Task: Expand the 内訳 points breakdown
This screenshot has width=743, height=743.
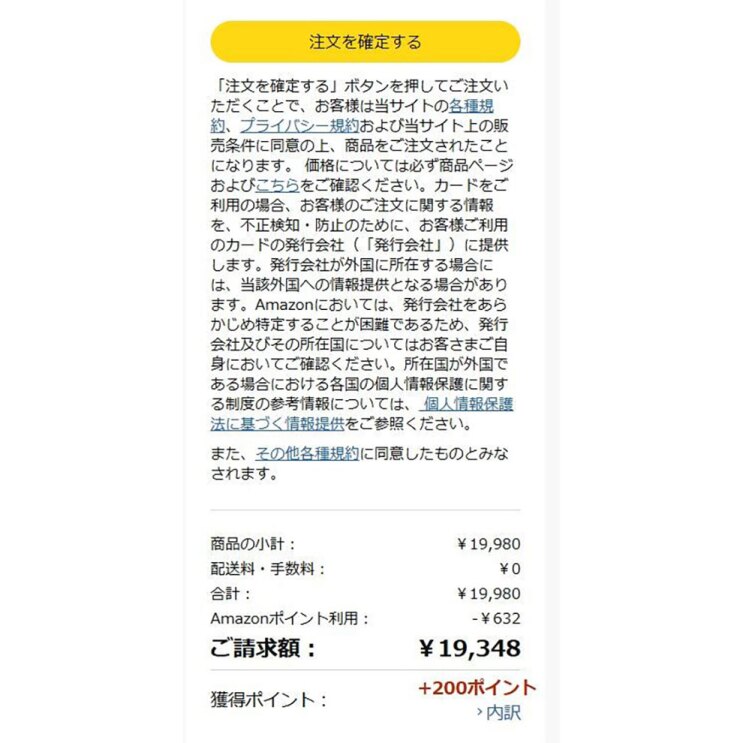Action: (x=498, y=713)
